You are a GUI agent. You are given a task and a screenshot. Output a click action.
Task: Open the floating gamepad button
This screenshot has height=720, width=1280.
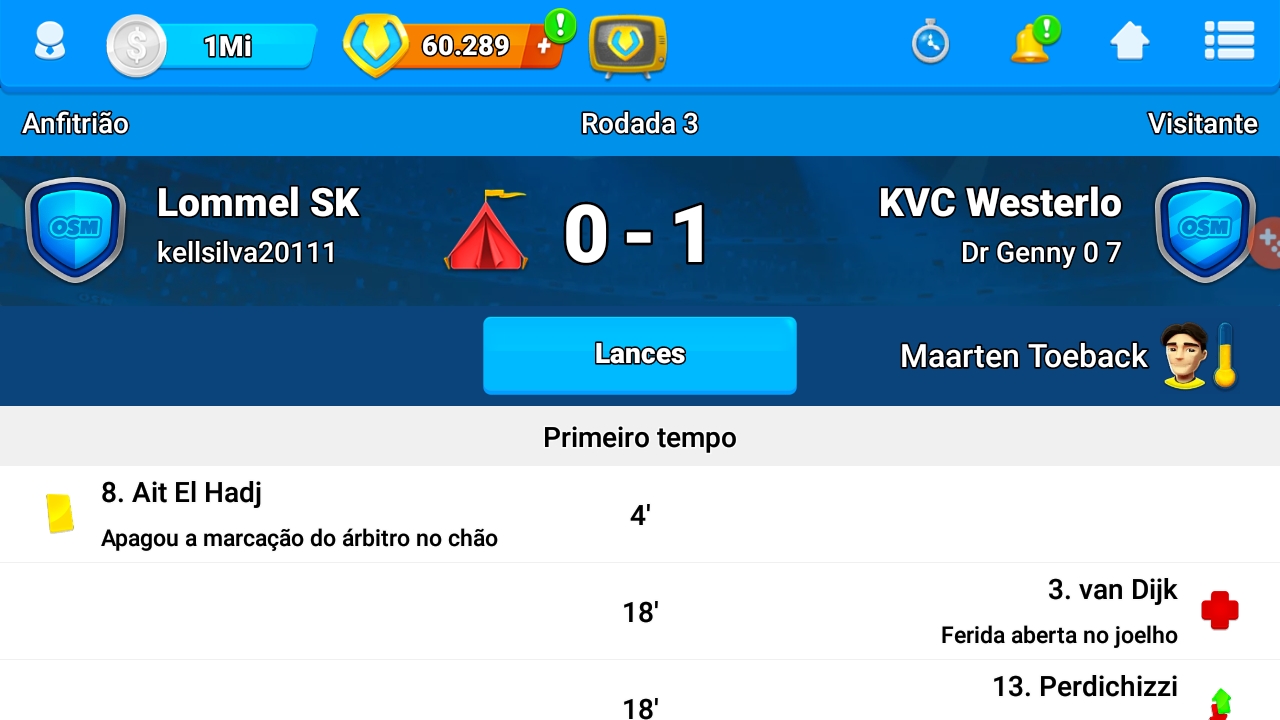[1266, 241]
